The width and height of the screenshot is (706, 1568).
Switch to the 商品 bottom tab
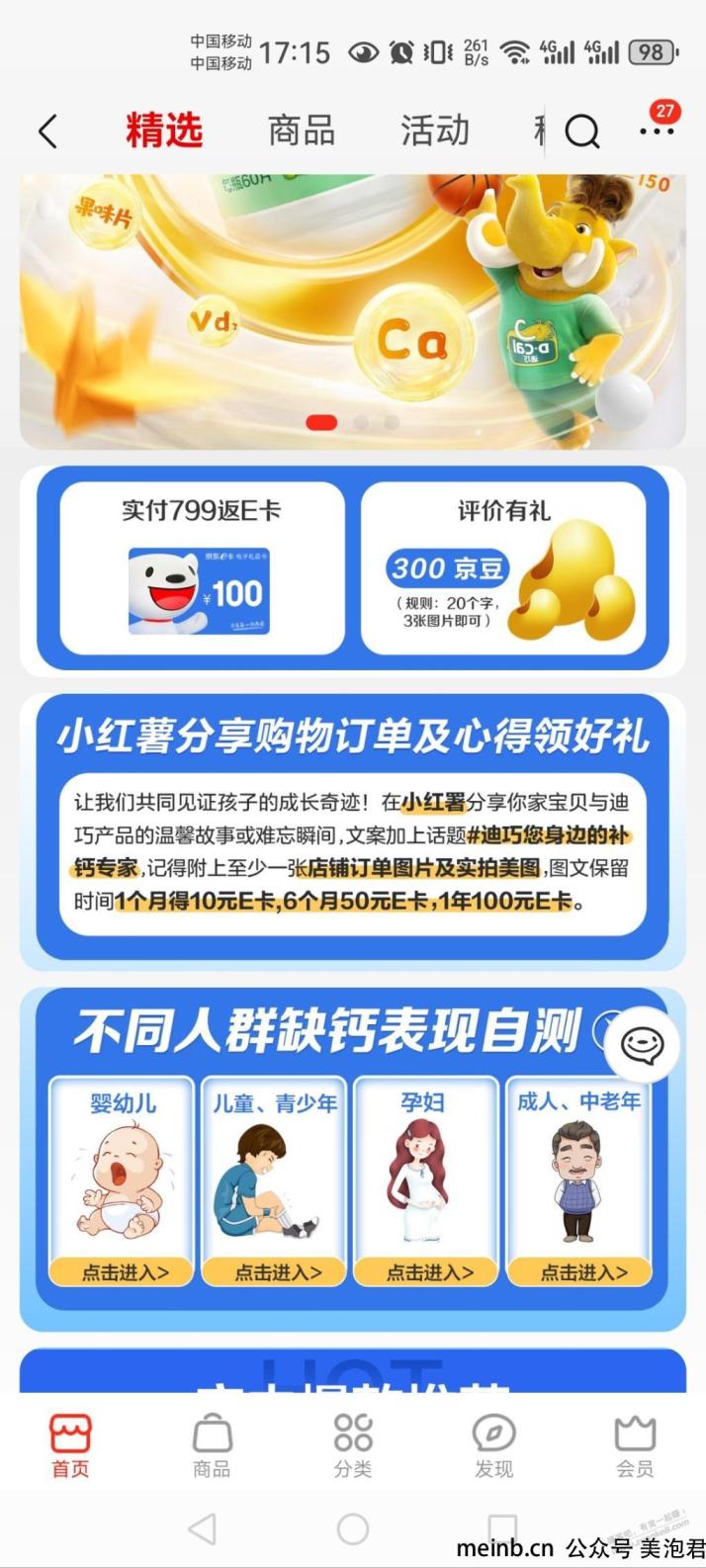212,1444
